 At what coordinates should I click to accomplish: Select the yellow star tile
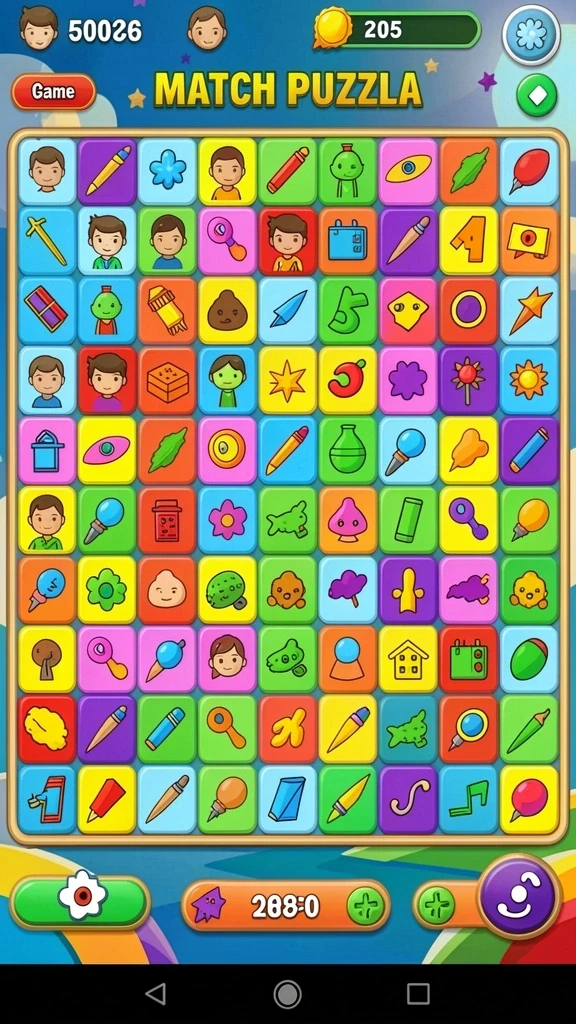tap(287, 380)
